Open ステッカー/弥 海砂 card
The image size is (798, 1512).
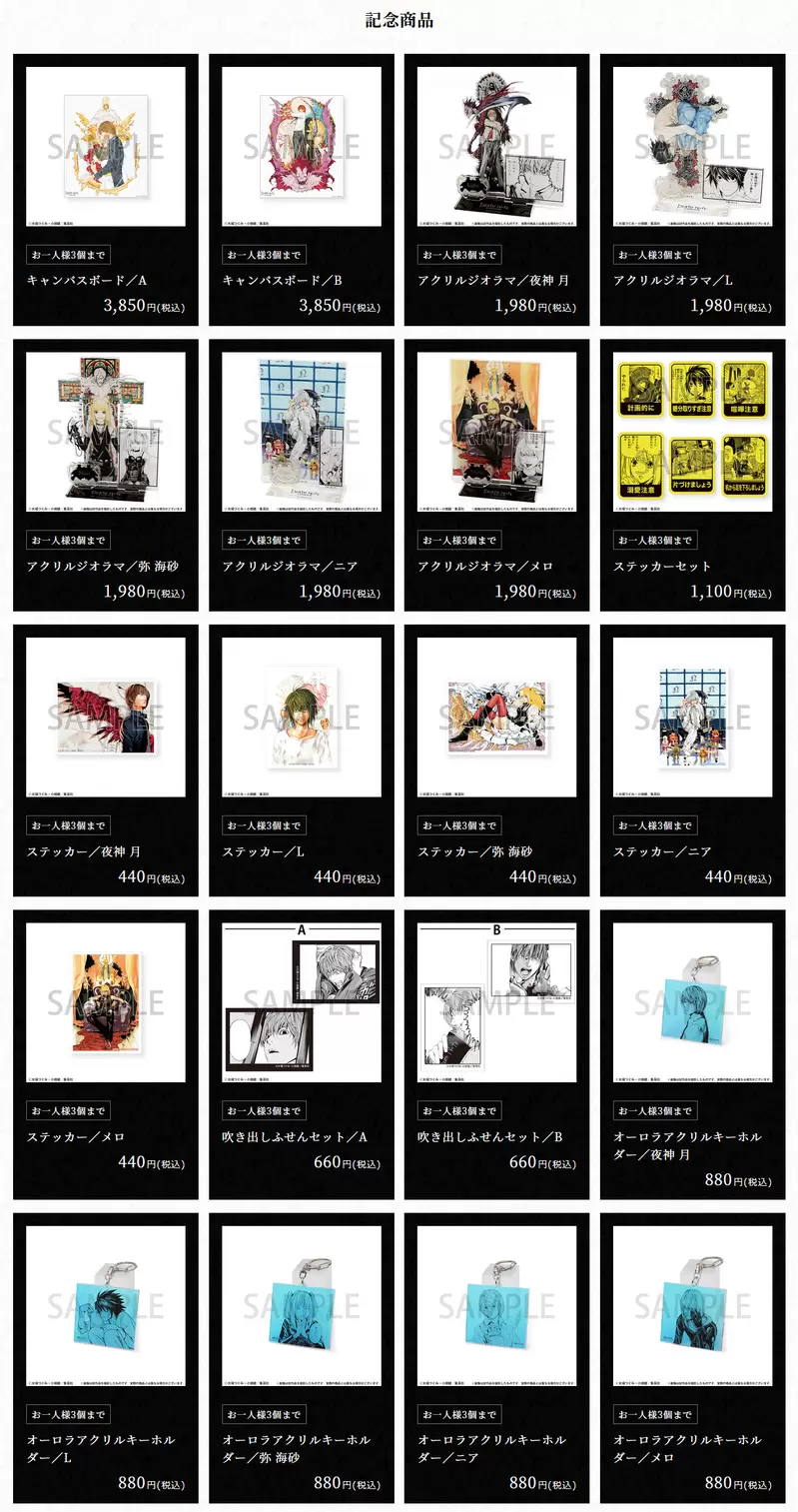coord(496,717)
